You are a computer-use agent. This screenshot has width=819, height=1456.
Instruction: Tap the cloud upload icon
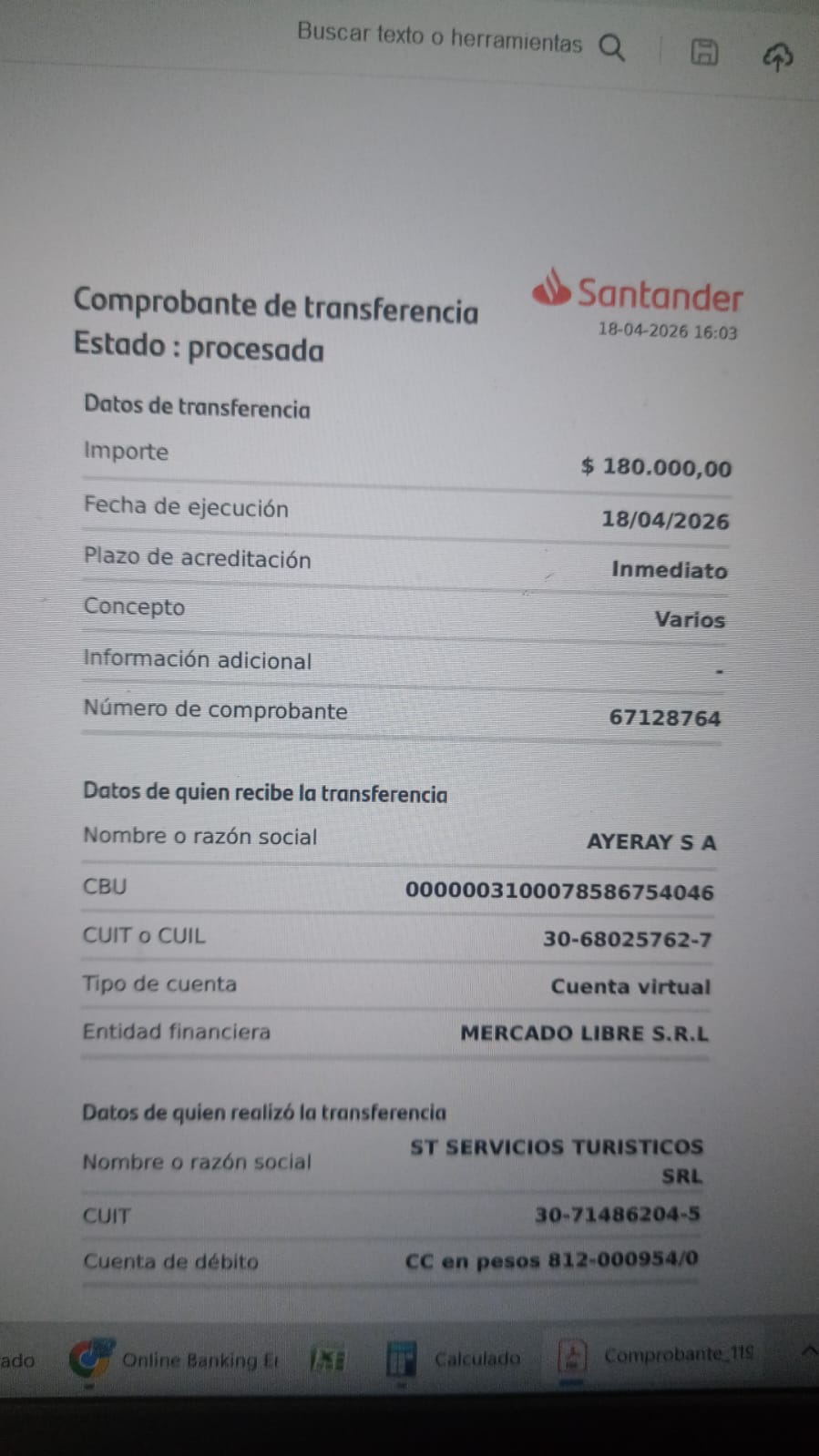coord(776,56)
